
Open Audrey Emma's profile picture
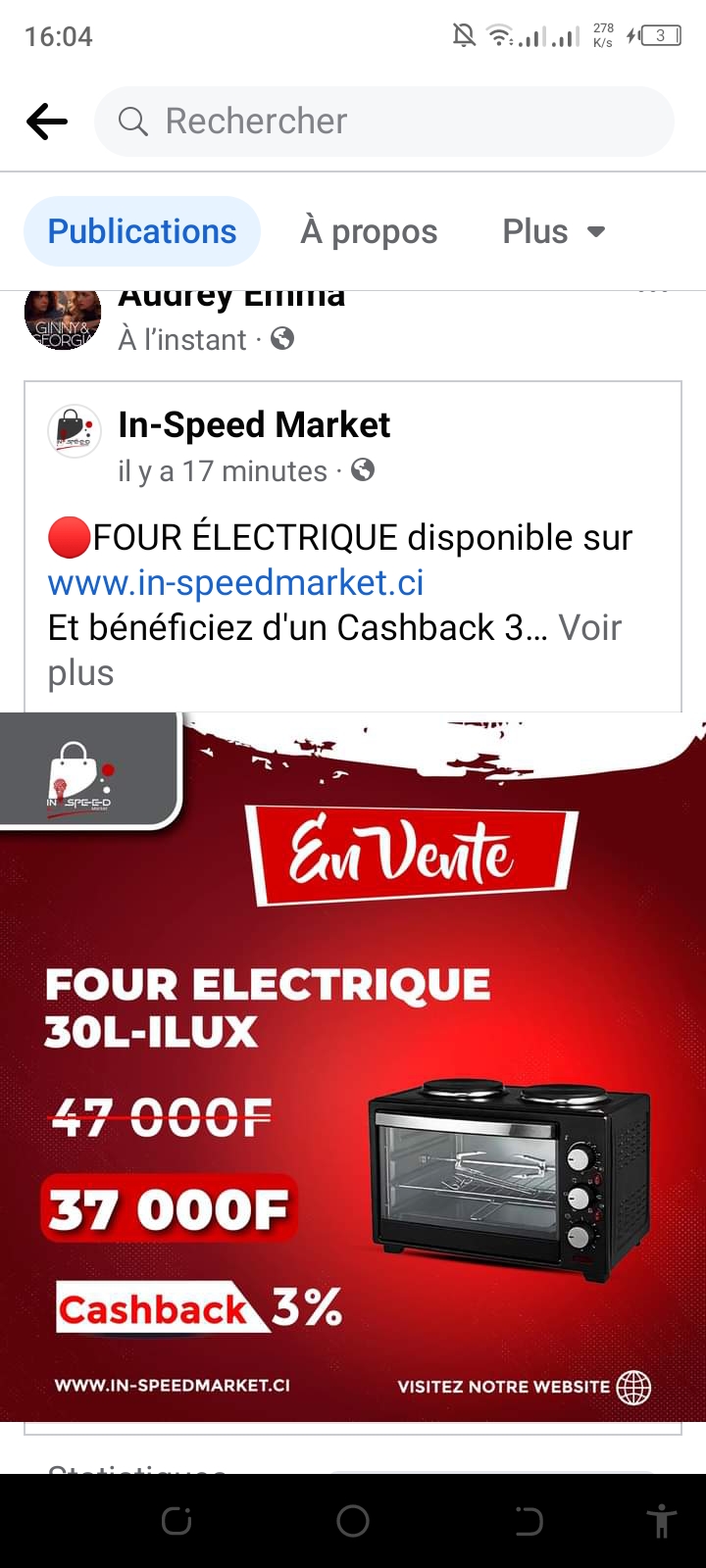pos(62,314)
